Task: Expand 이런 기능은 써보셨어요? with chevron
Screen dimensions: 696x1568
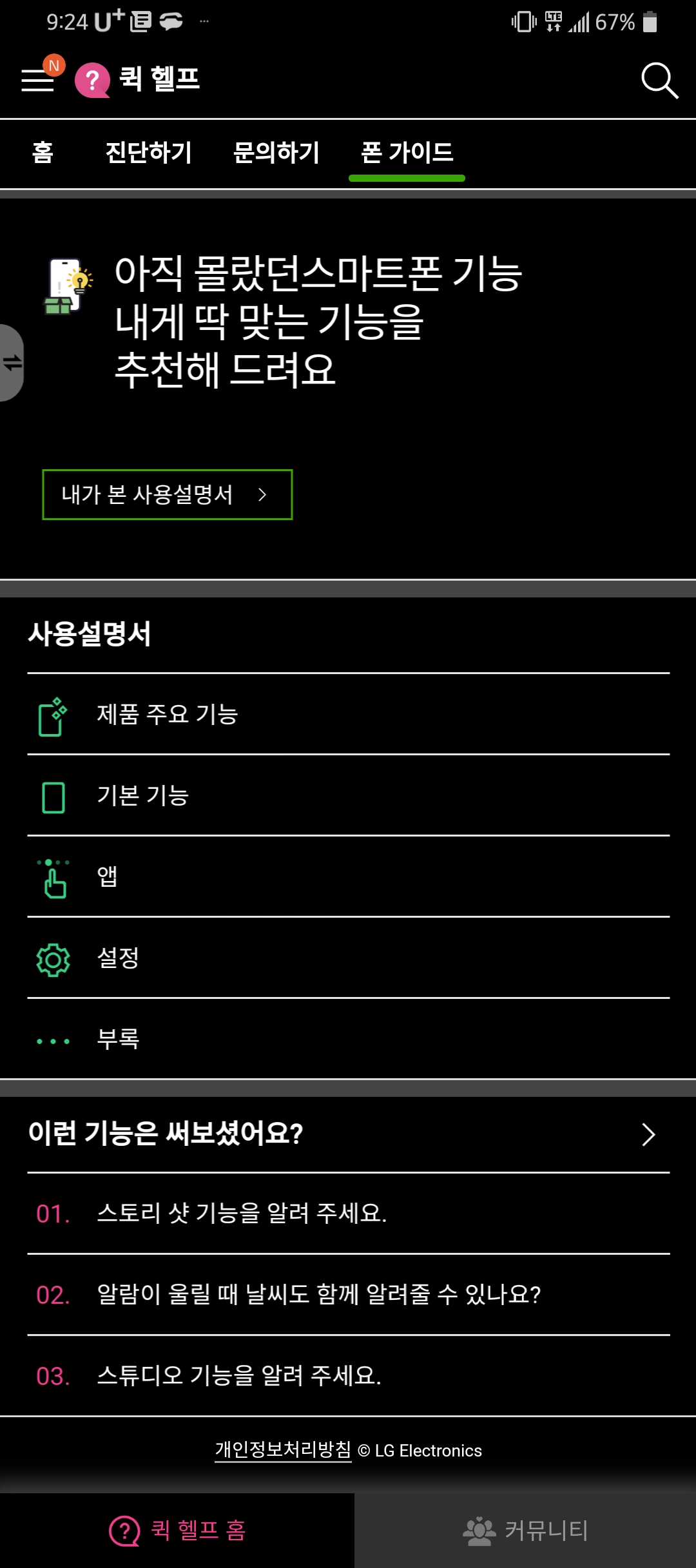Action: click(x=648, y=1134)
